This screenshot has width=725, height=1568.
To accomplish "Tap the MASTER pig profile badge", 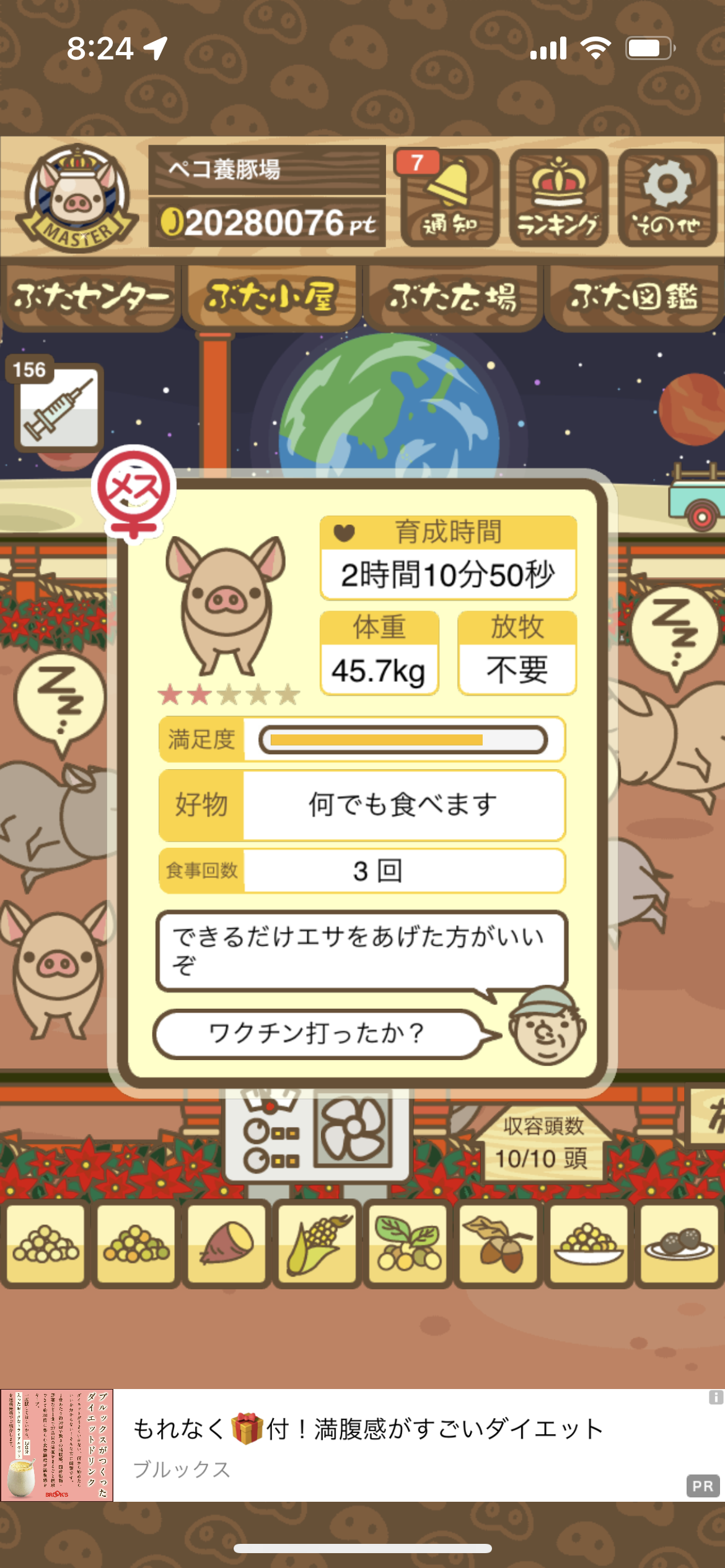I will pos(77,198).
